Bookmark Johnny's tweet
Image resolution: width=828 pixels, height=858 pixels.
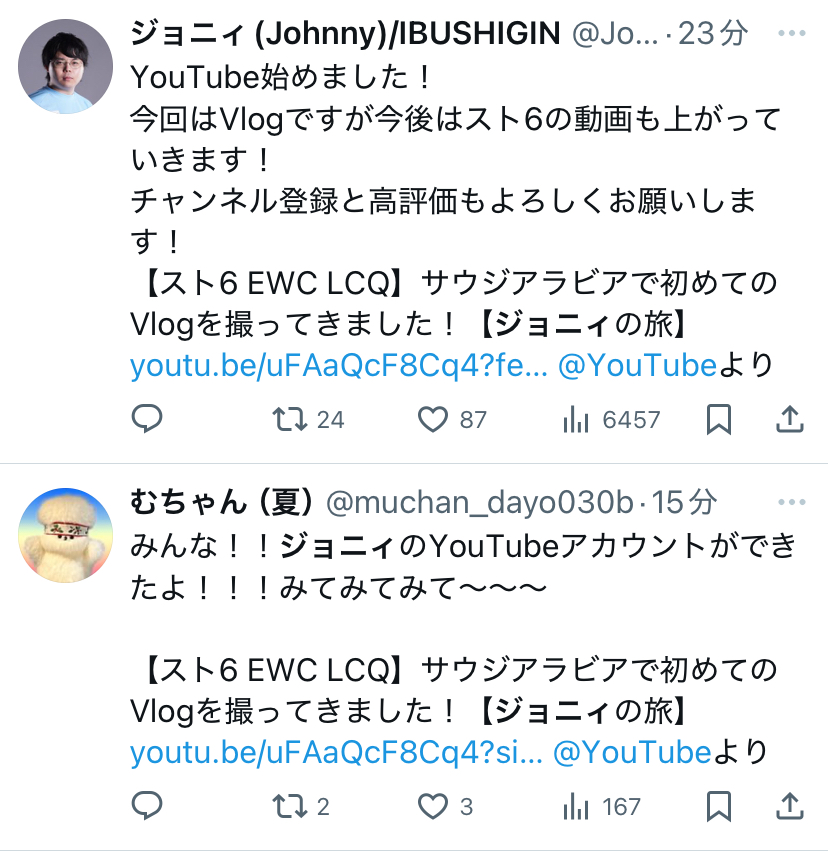coord(719,419)
